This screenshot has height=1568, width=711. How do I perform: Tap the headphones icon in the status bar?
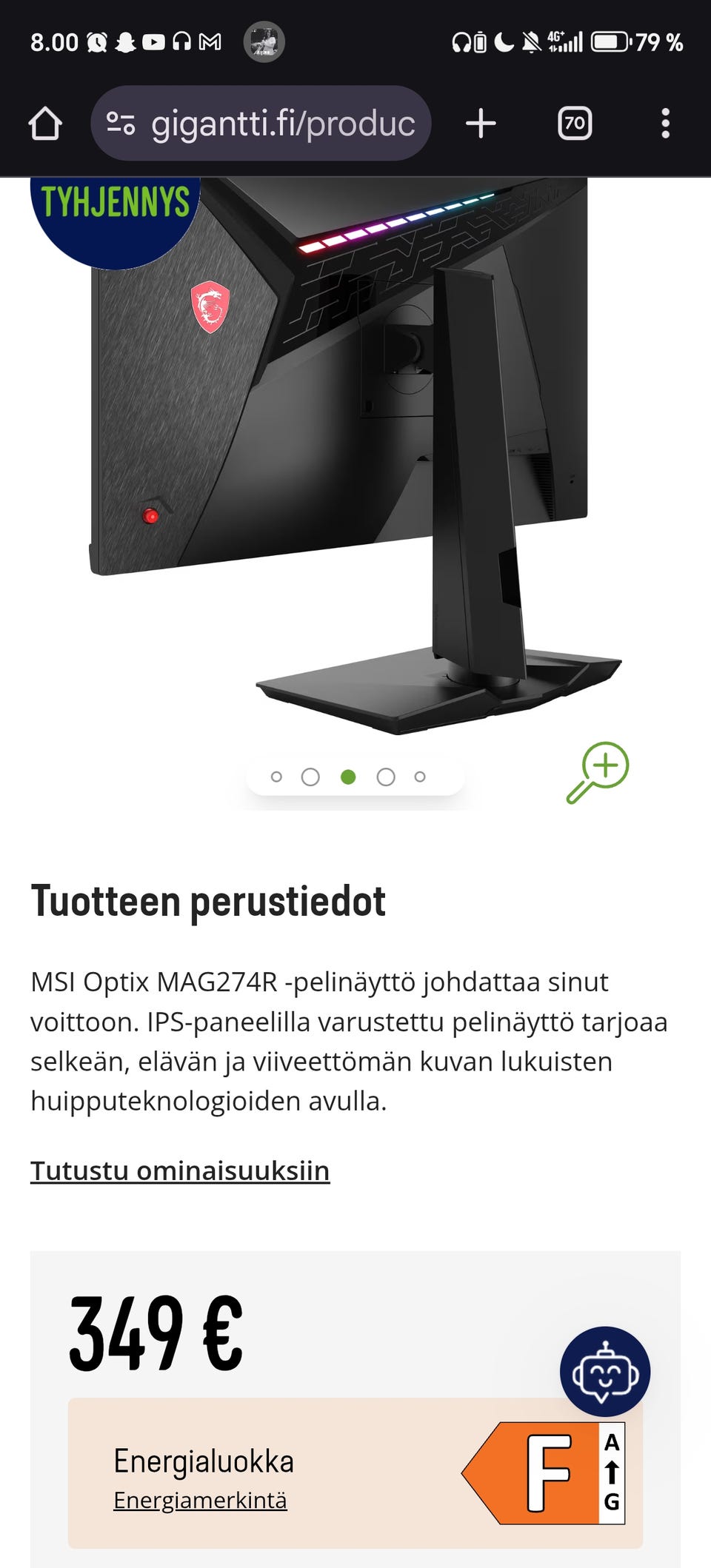pos(461,42)
